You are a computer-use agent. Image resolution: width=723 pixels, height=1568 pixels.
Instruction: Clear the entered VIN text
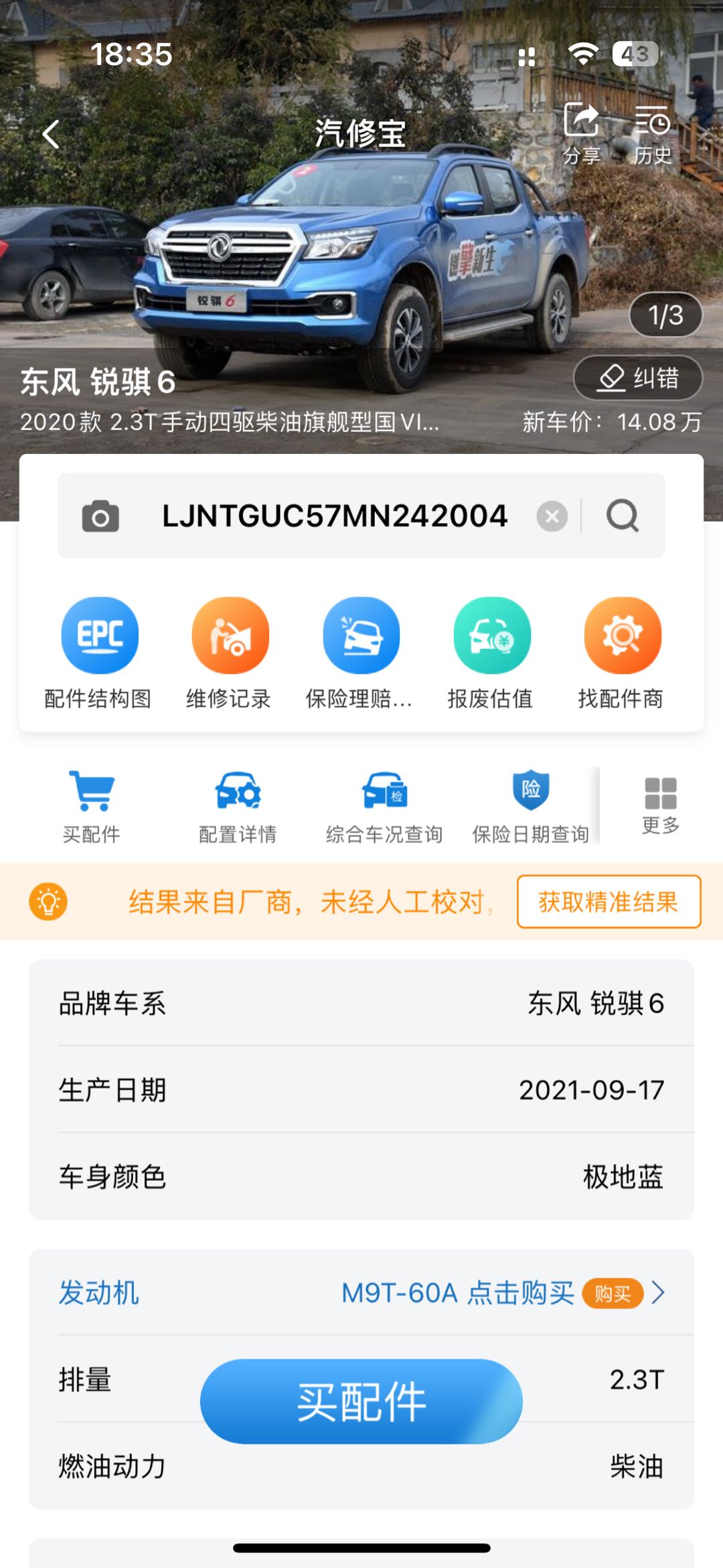(552, 516)
